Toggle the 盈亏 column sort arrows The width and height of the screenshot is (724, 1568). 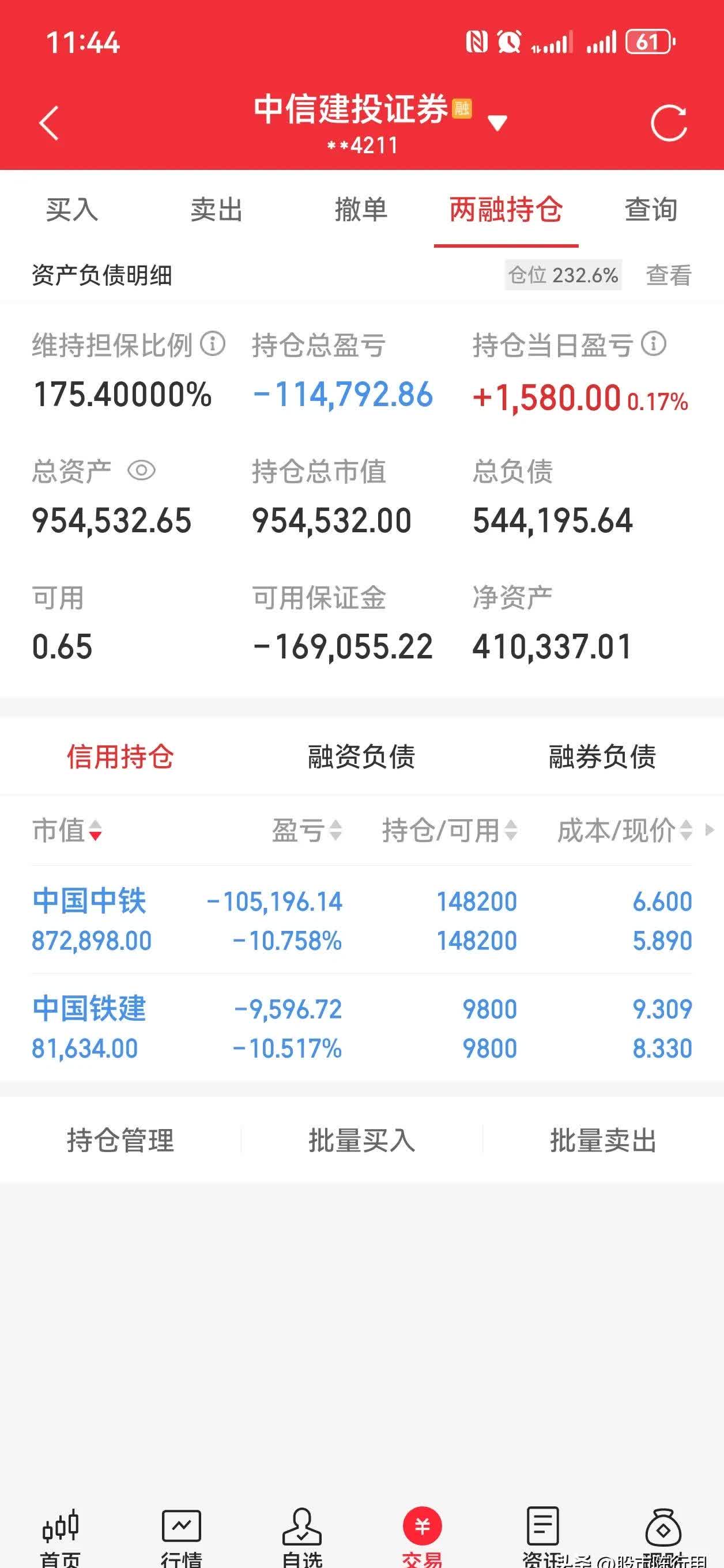coord(335,831)
